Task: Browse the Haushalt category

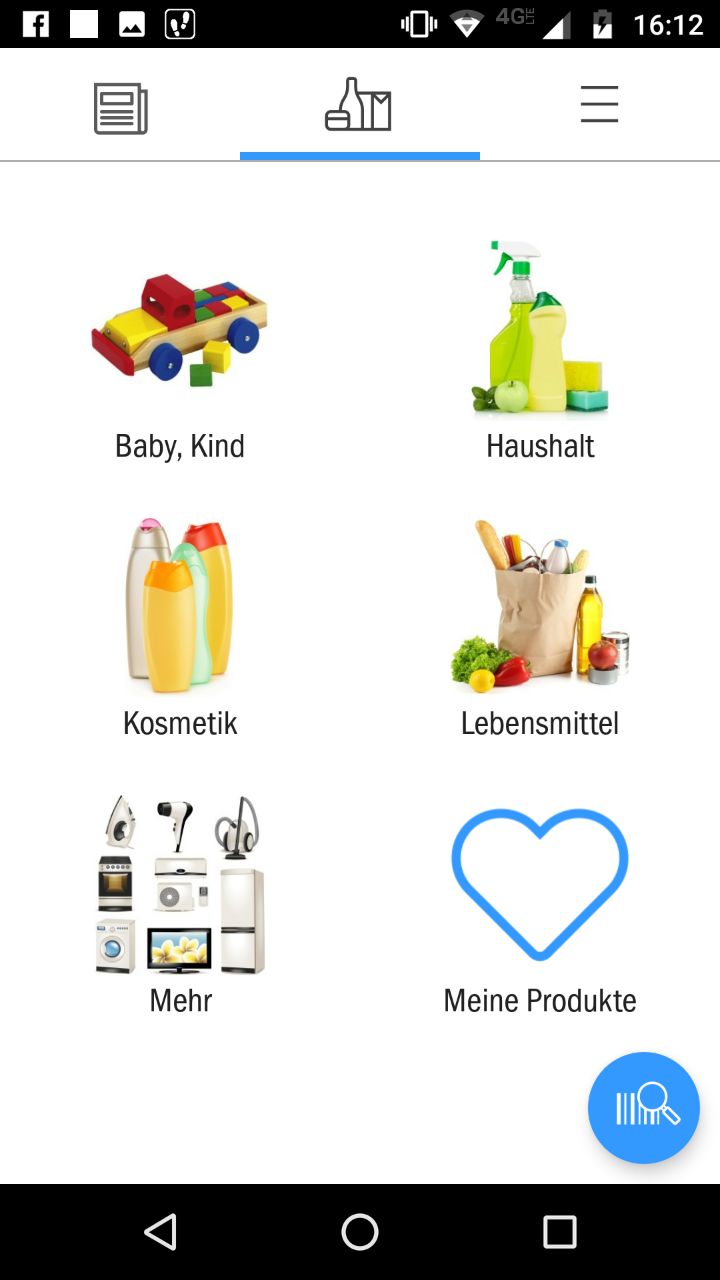Action: [x=540, y=350]
